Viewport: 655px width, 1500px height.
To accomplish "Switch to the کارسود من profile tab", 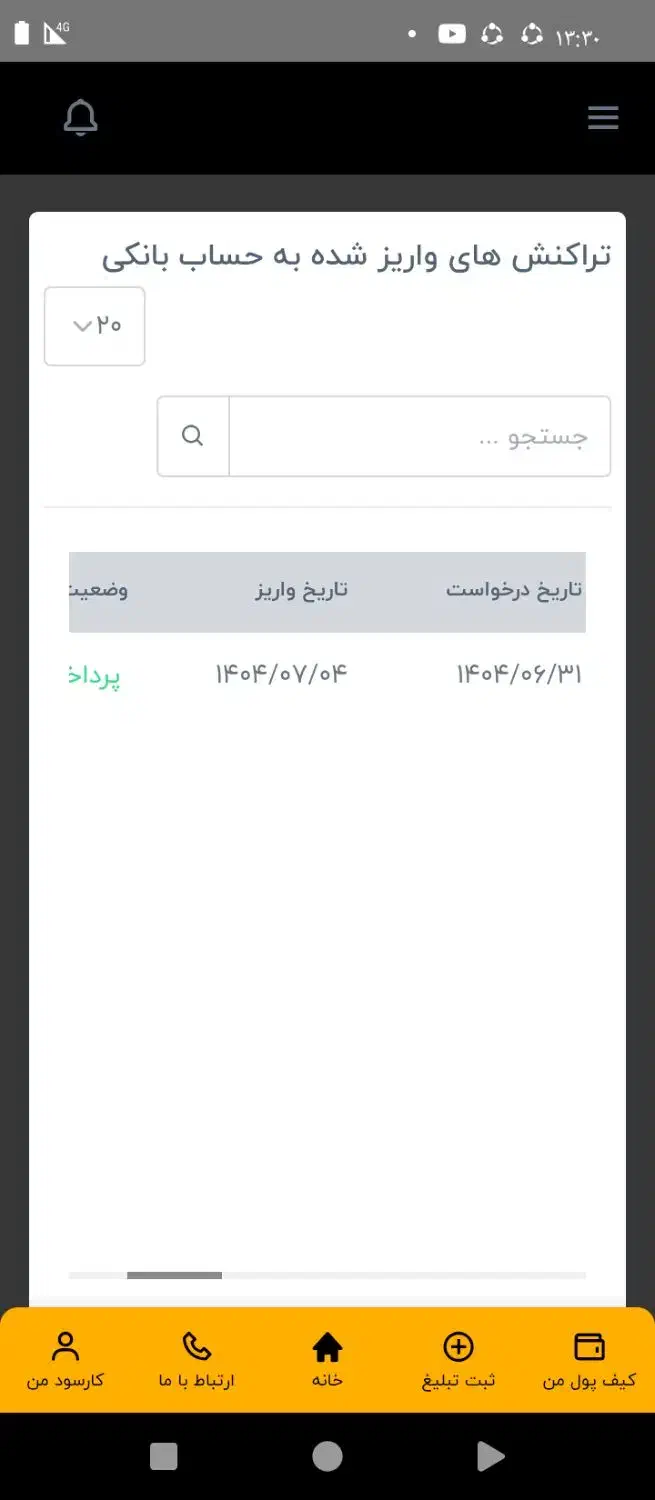I will point(66,1360).
